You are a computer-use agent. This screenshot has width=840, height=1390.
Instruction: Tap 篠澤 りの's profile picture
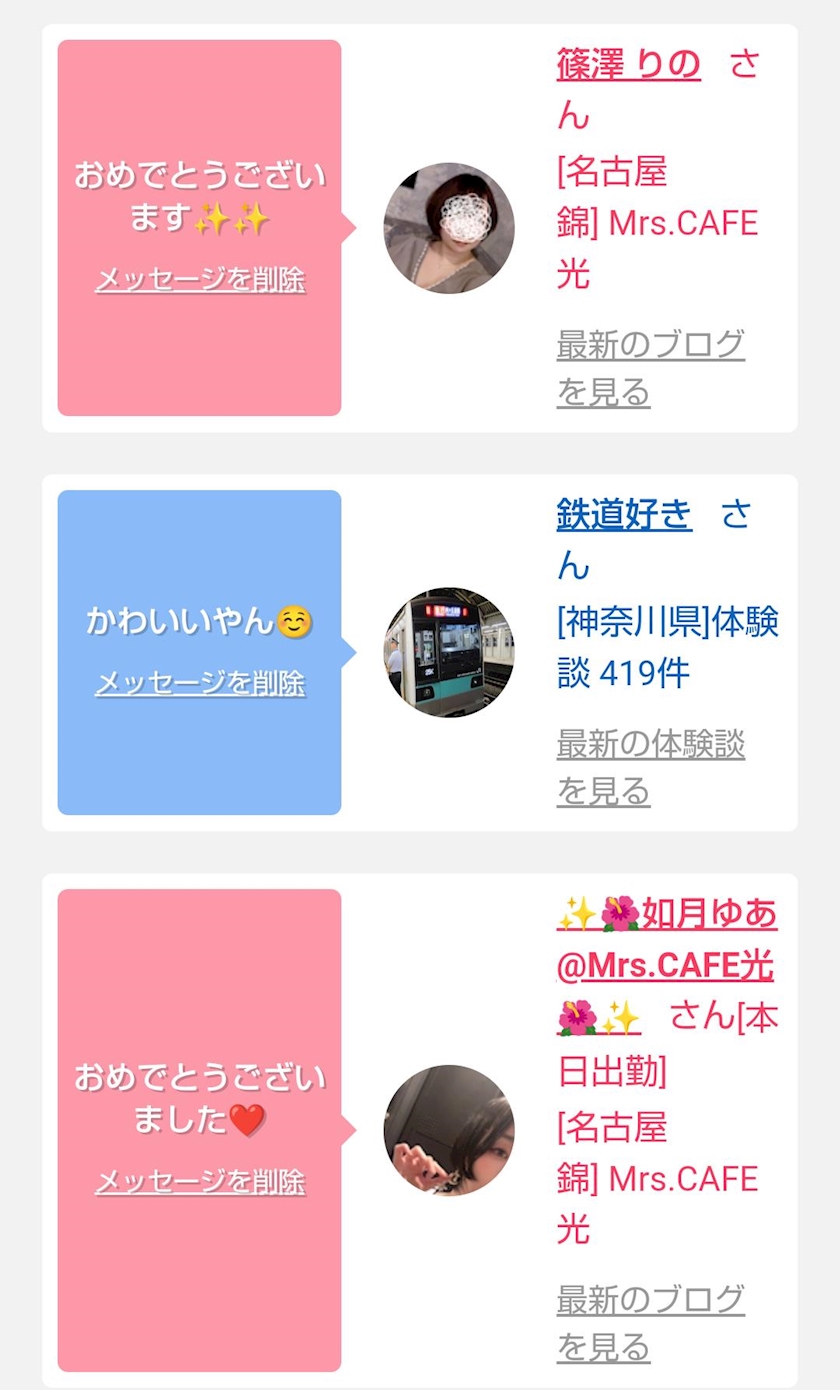click(449, 228)
